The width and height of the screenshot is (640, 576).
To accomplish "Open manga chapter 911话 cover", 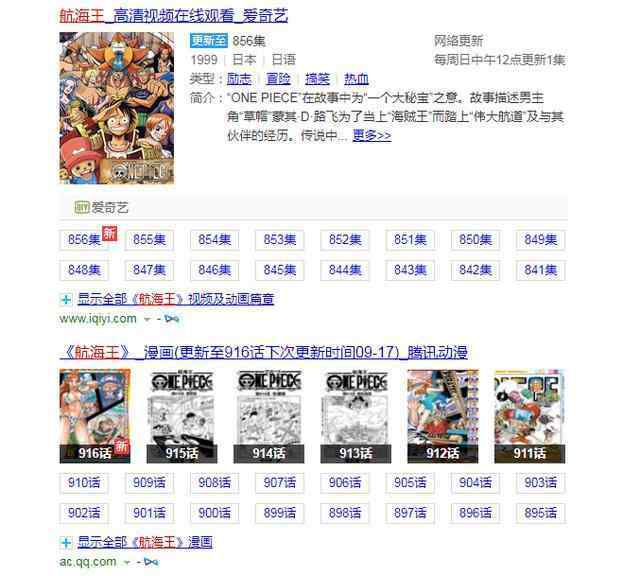I will coord(529,416).
